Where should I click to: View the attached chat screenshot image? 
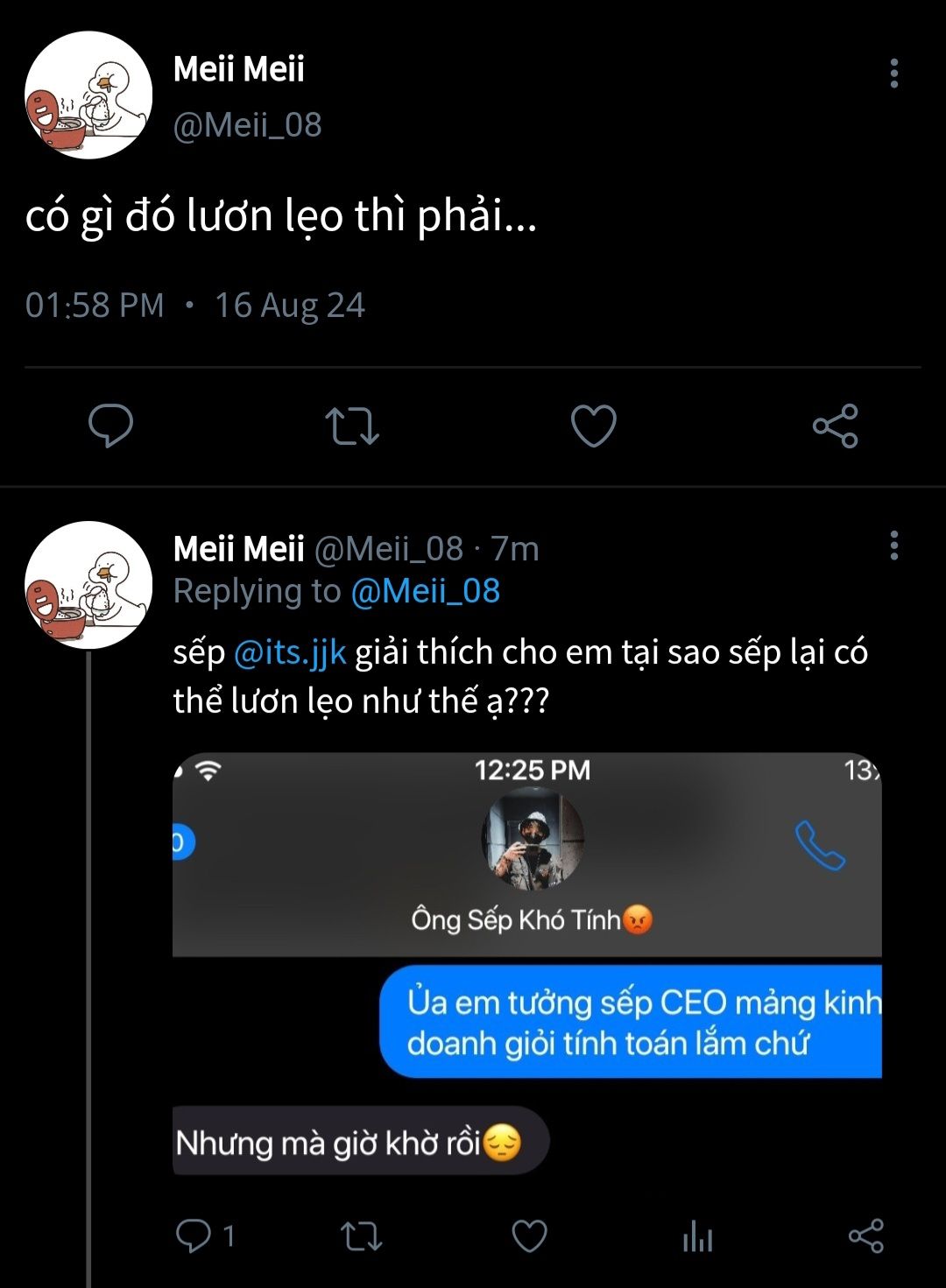[x=526, y=963]
